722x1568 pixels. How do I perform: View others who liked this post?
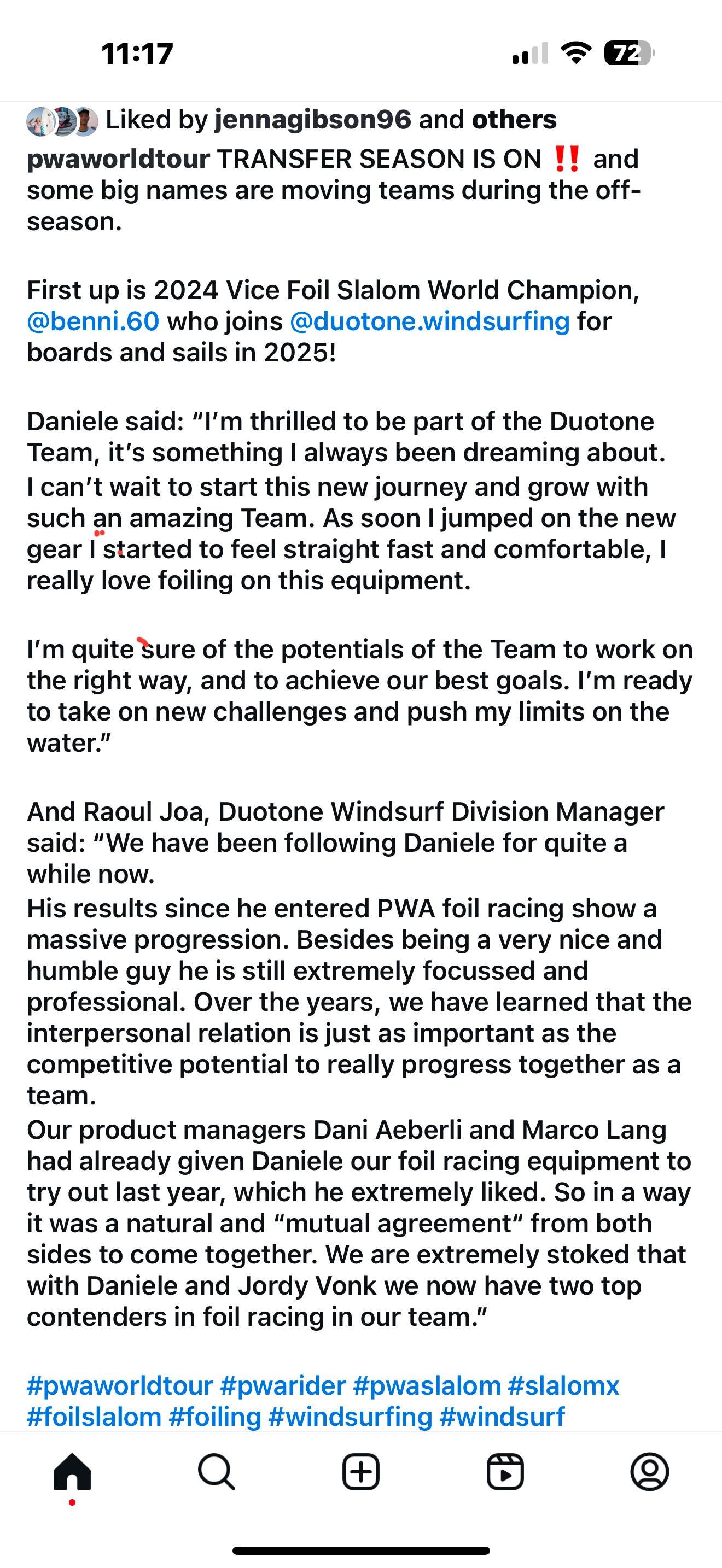514,119
